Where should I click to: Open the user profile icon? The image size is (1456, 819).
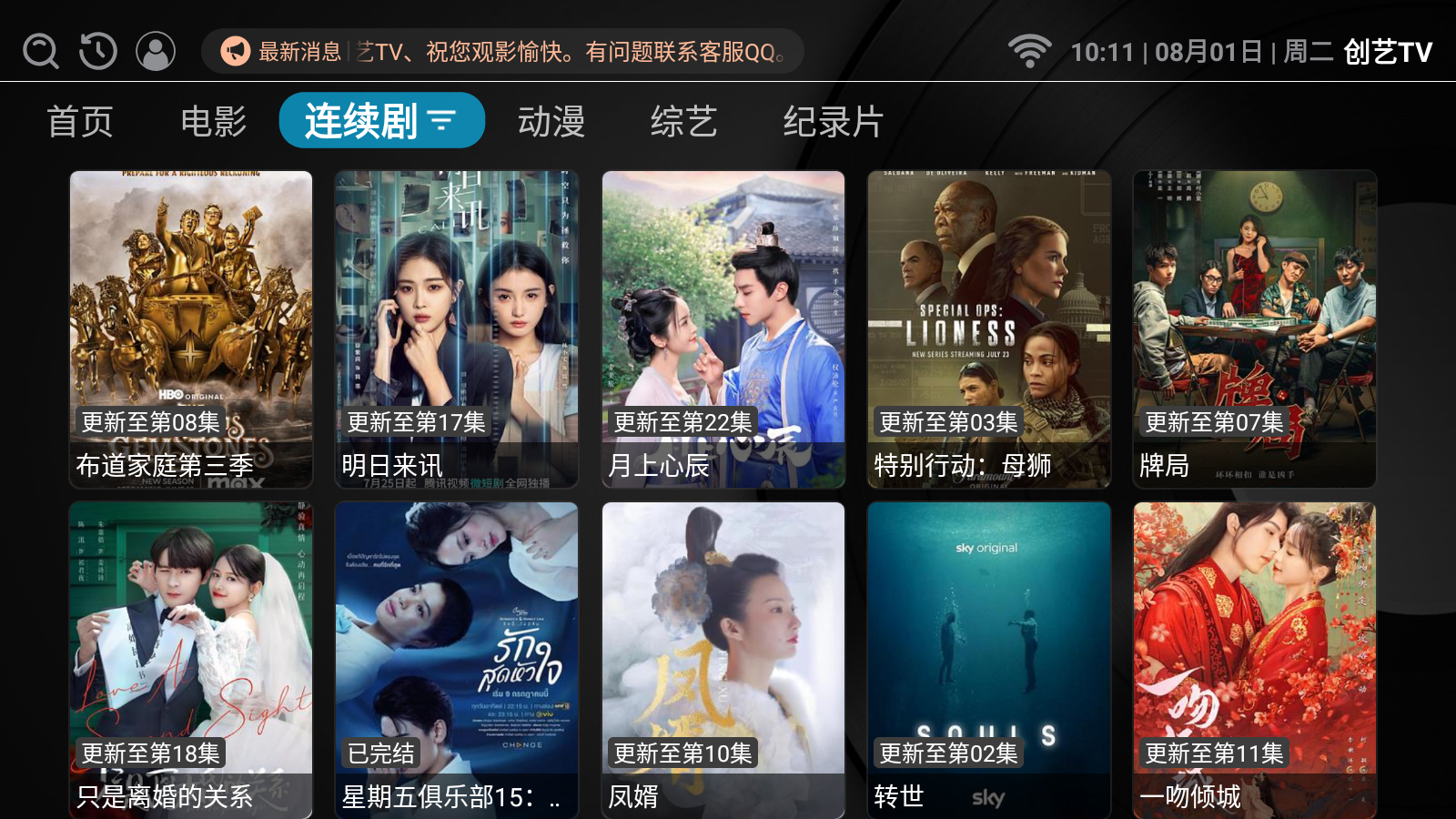(x=156, y=51)
